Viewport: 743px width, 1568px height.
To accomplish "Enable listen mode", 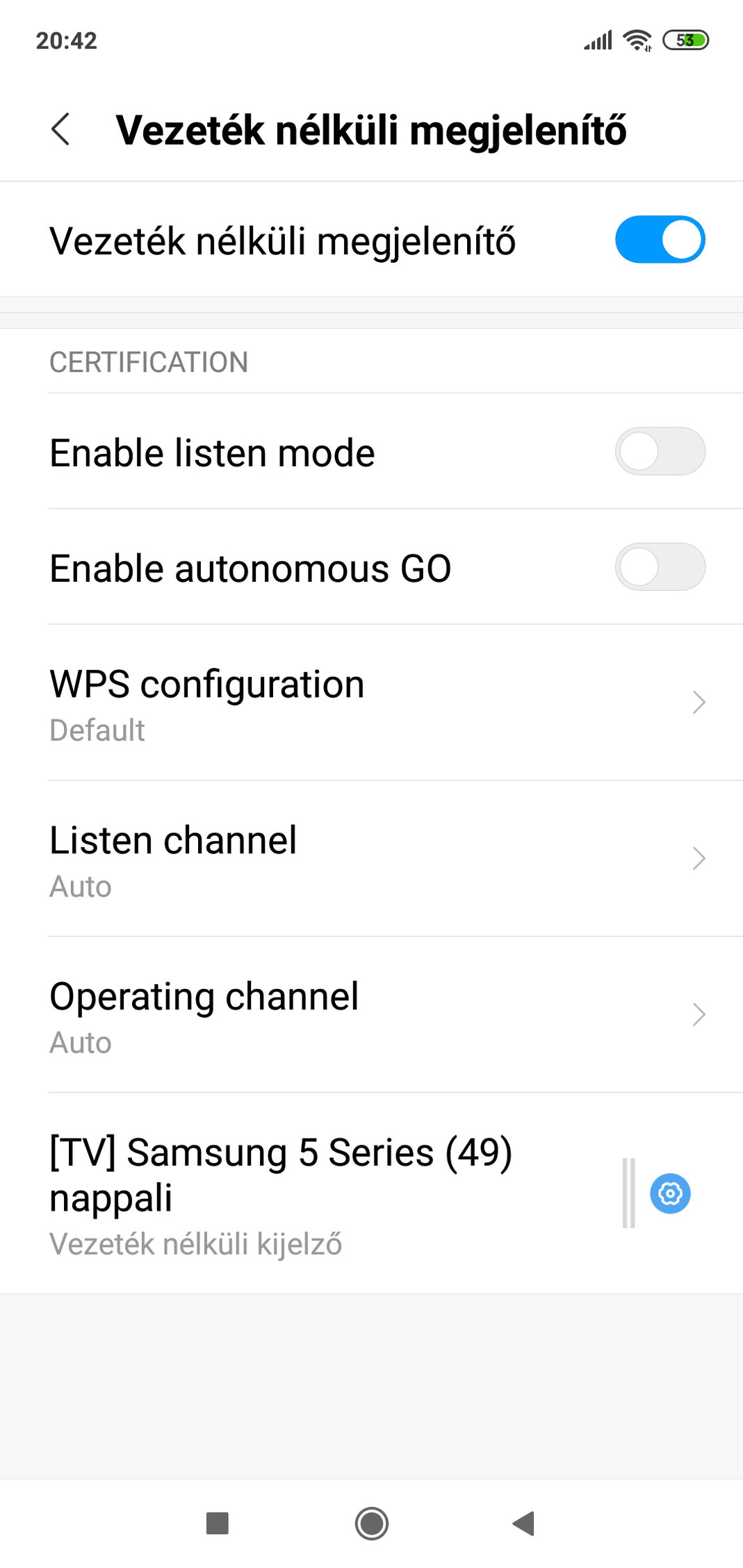I will pyautogui.click(x=660, y=452).
